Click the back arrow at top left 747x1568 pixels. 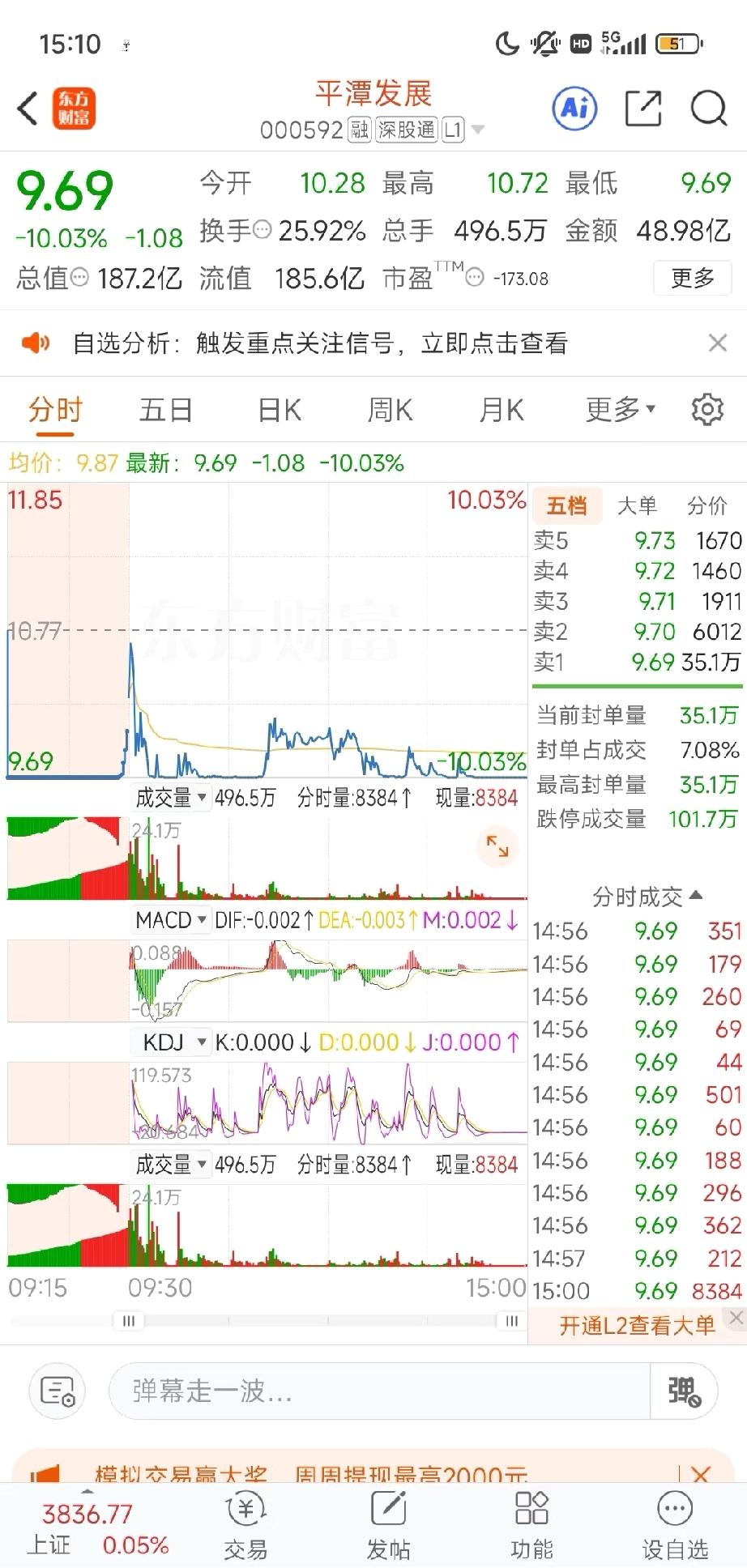(27, 108)
